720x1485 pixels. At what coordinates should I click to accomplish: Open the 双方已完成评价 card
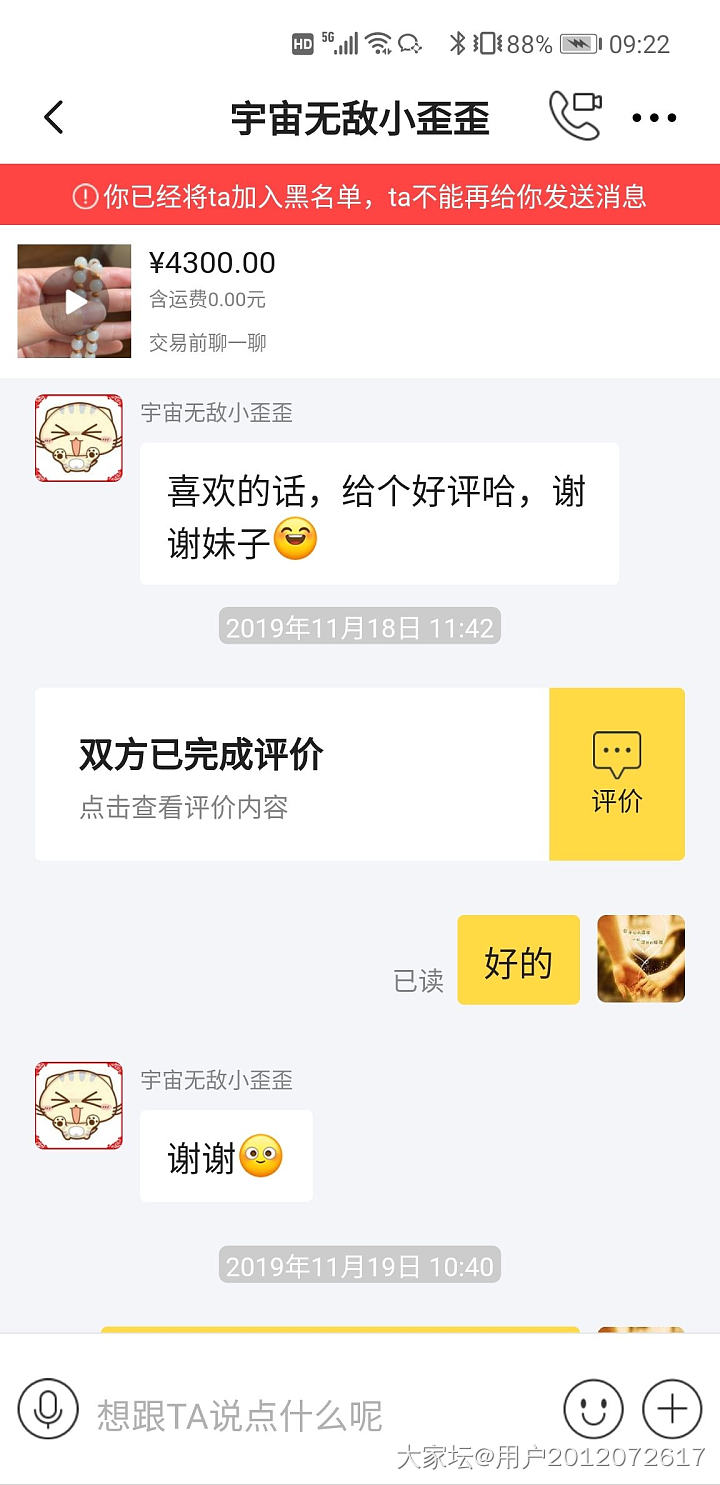pos(291,774)
